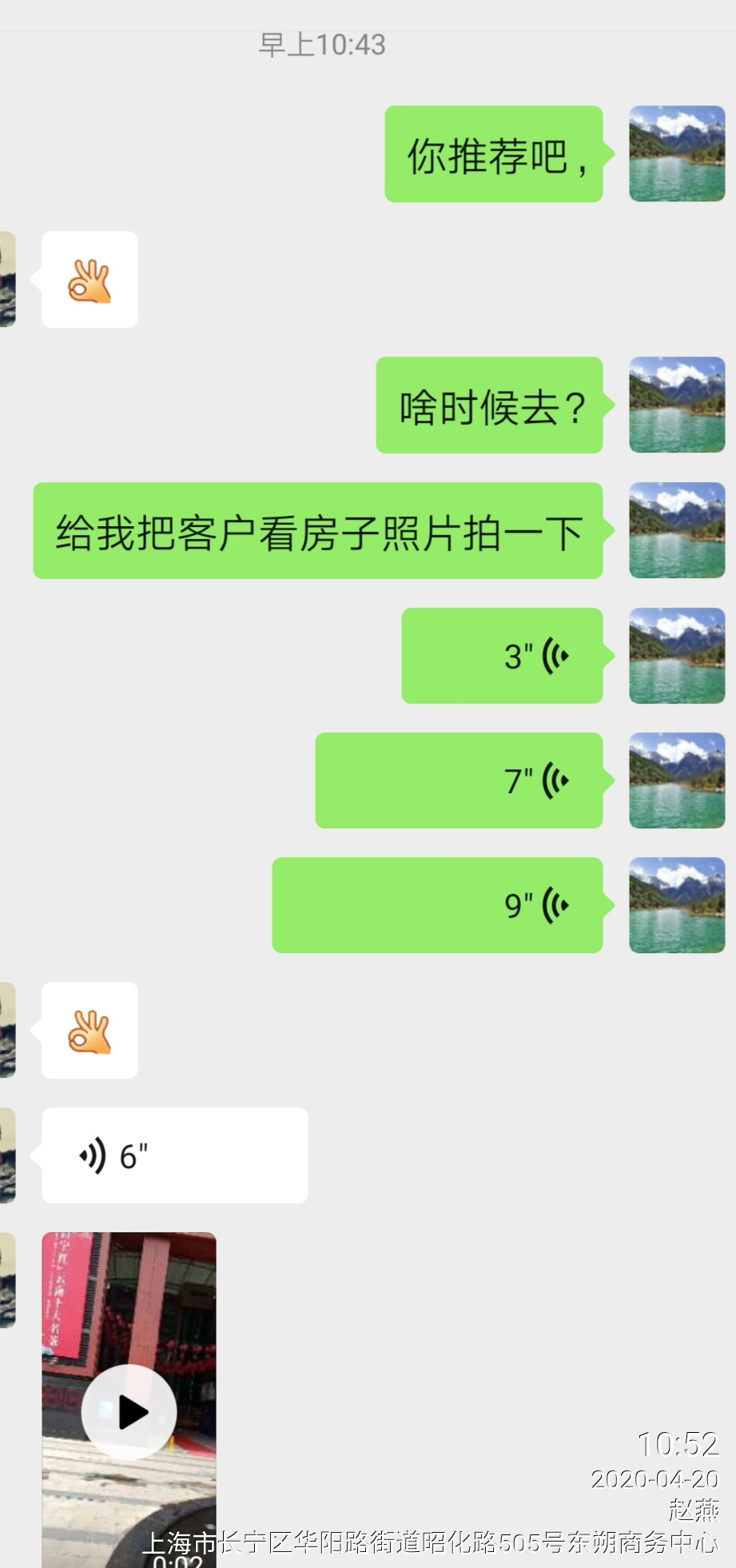The image size is (736, 1568).
Task: Open contact's avatar beside the 6" voice message
Action: pos(8,1155)
